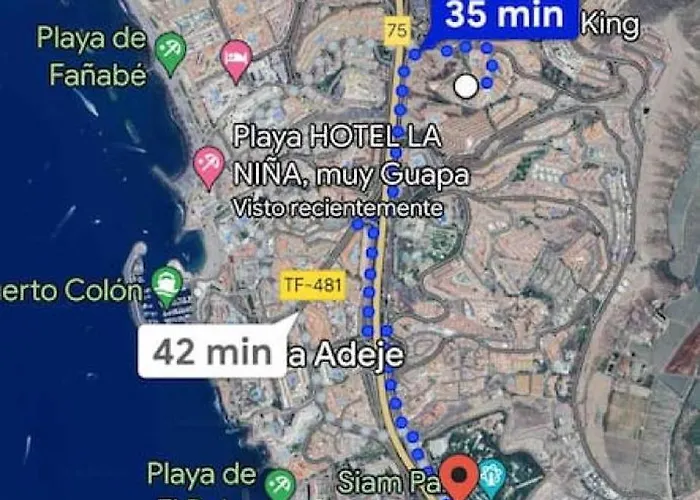The image size is (700, 500).
Task: Tap the Playa HOTEL LA NIÑA pin
Action: click(x=208, y=164)
